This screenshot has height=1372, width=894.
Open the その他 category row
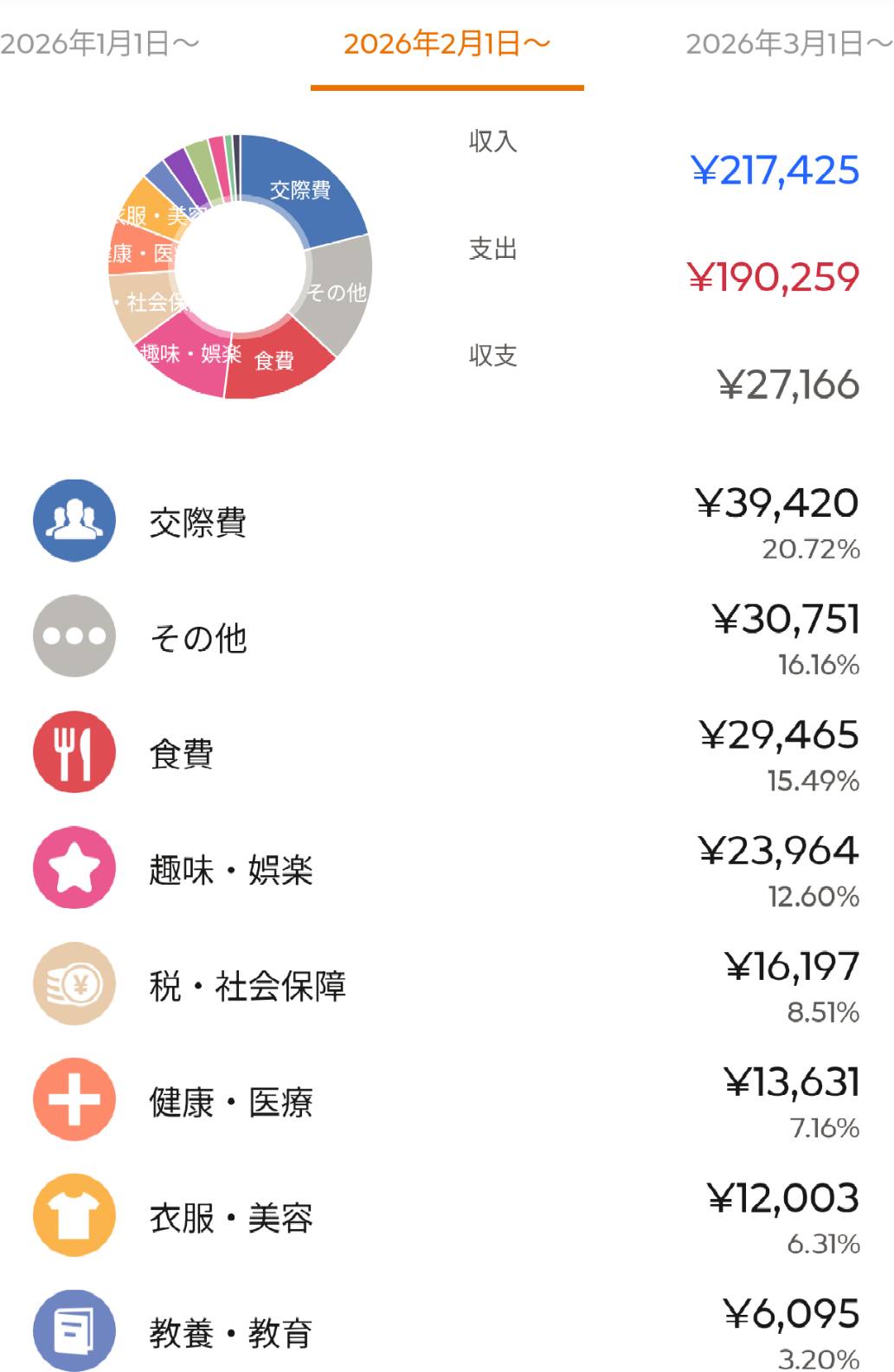447,638
